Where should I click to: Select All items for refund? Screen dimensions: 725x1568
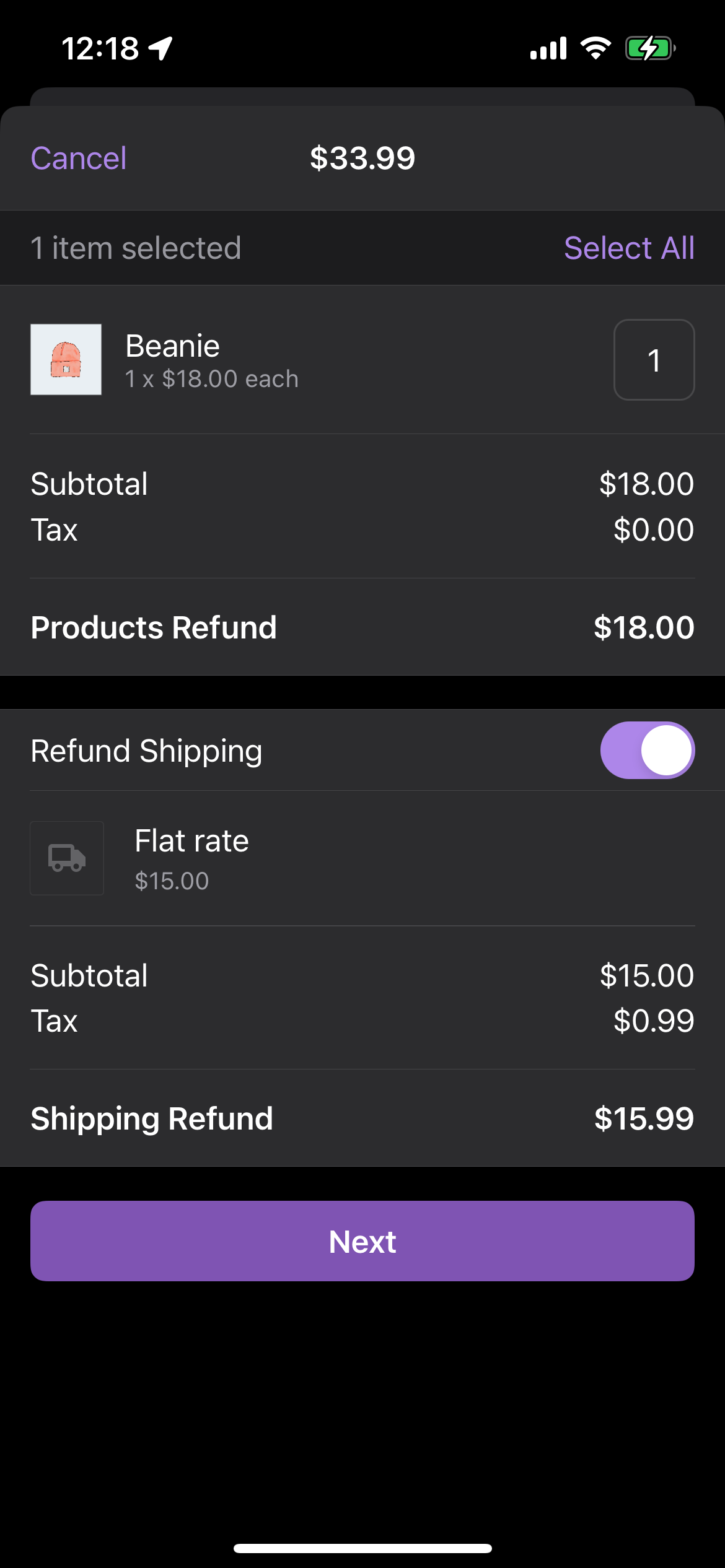click(628, 248)
